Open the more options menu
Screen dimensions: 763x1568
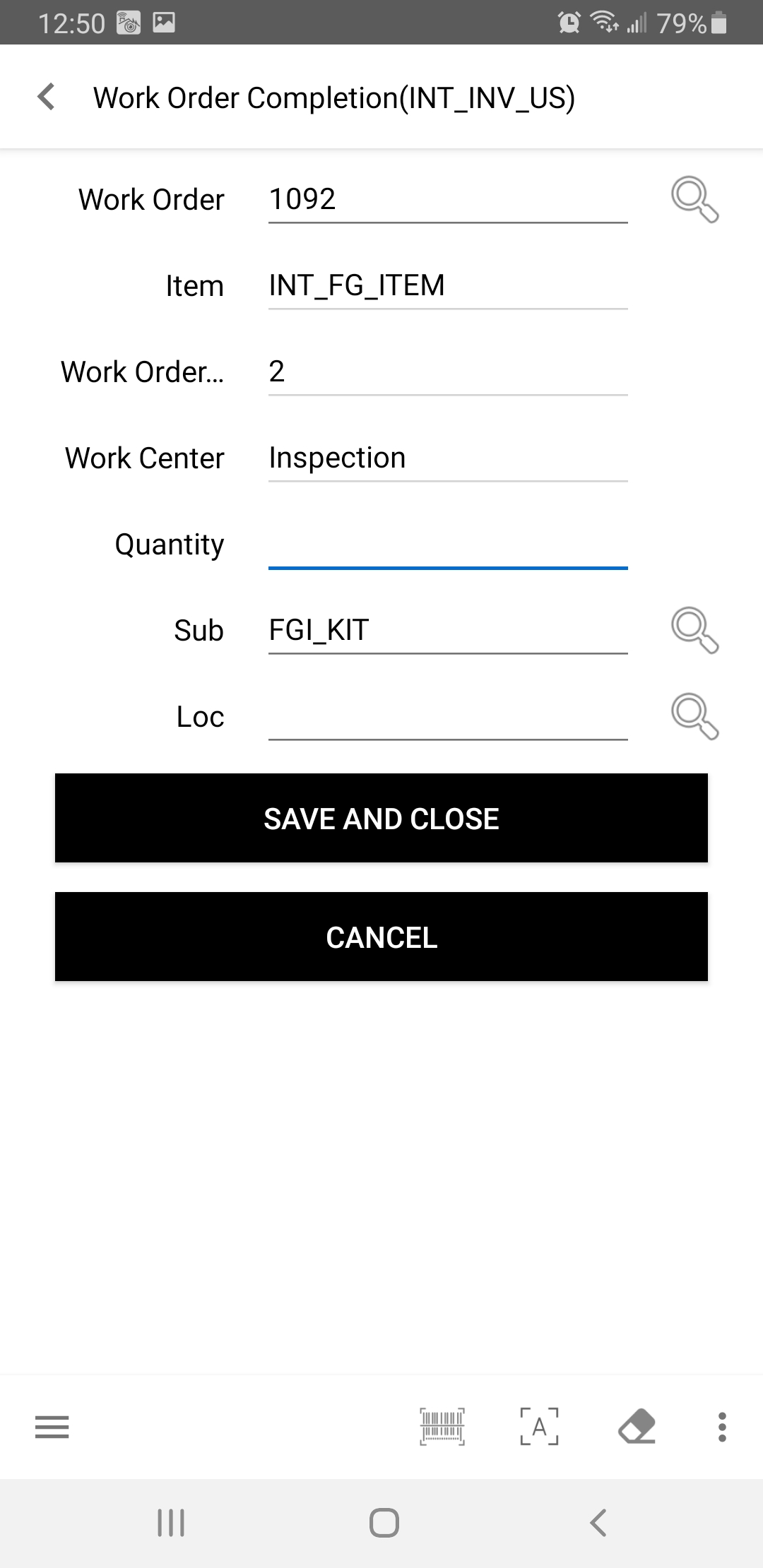click(721, 1427)
